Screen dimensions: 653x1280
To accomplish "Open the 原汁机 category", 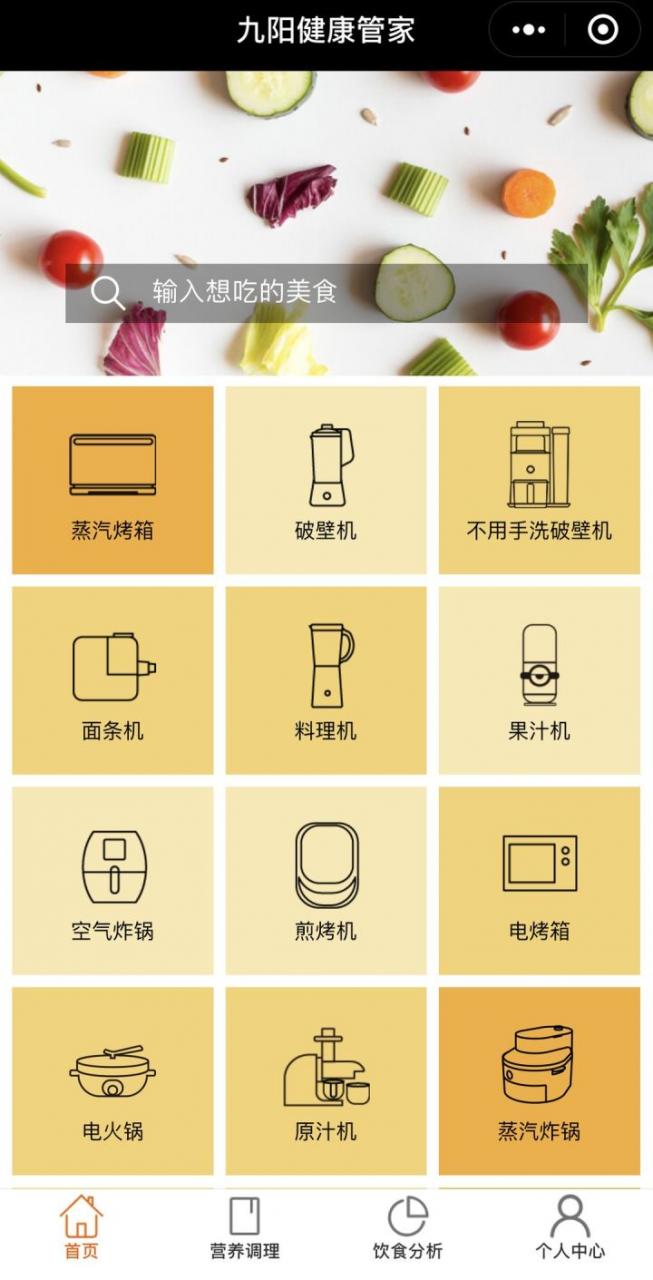I will point(326,1080).
